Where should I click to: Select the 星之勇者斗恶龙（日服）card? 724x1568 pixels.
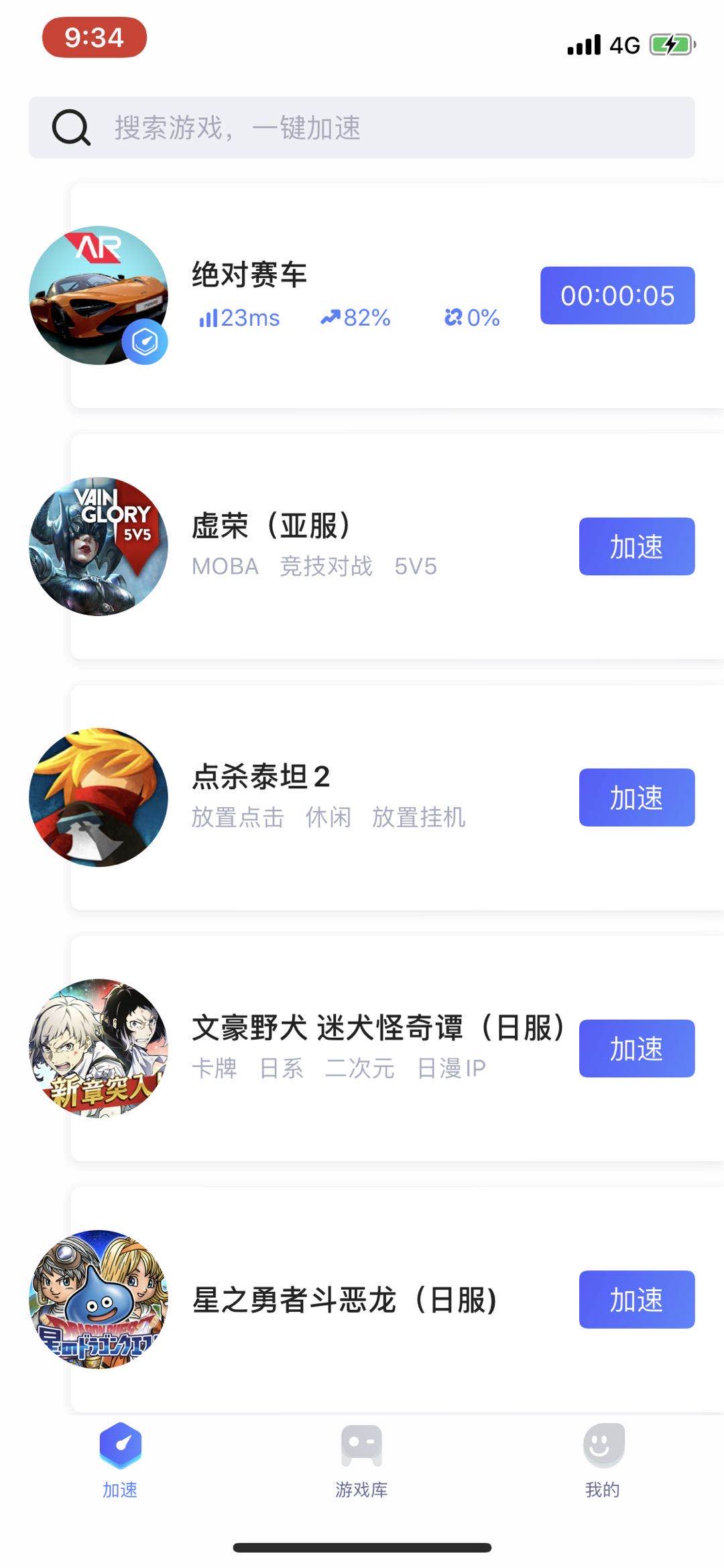pyautogui.click(x=343, y=1301)
